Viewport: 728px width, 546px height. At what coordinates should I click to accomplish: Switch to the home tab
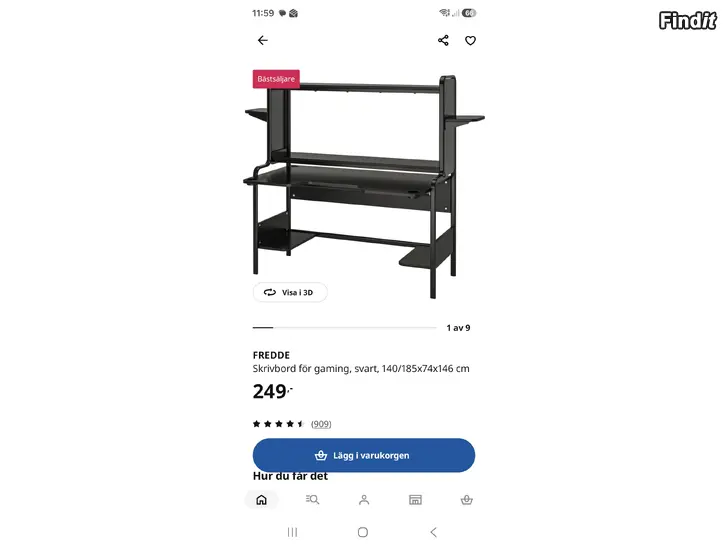261,500
